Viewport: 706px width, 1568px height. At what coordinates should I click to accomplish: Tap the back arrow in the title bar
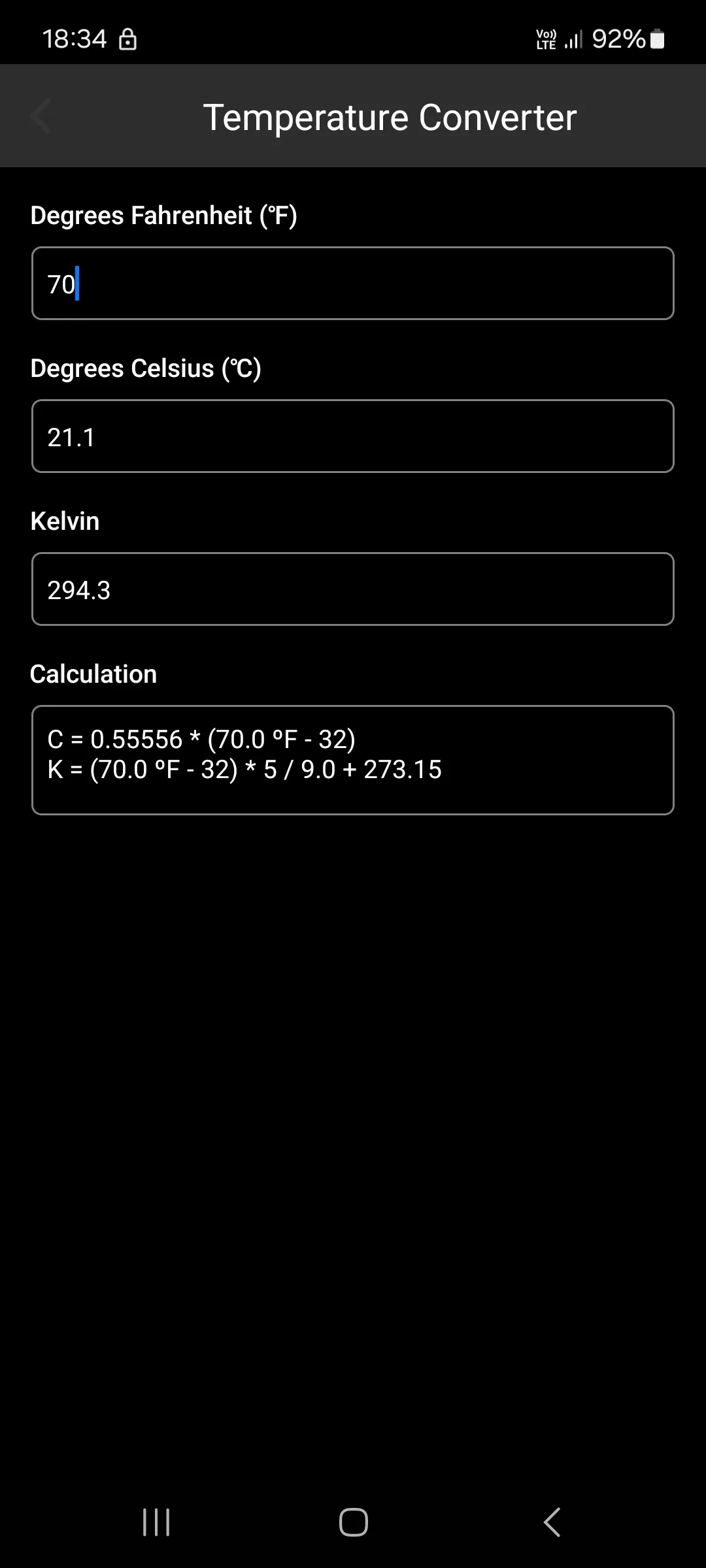coord(41,116)
